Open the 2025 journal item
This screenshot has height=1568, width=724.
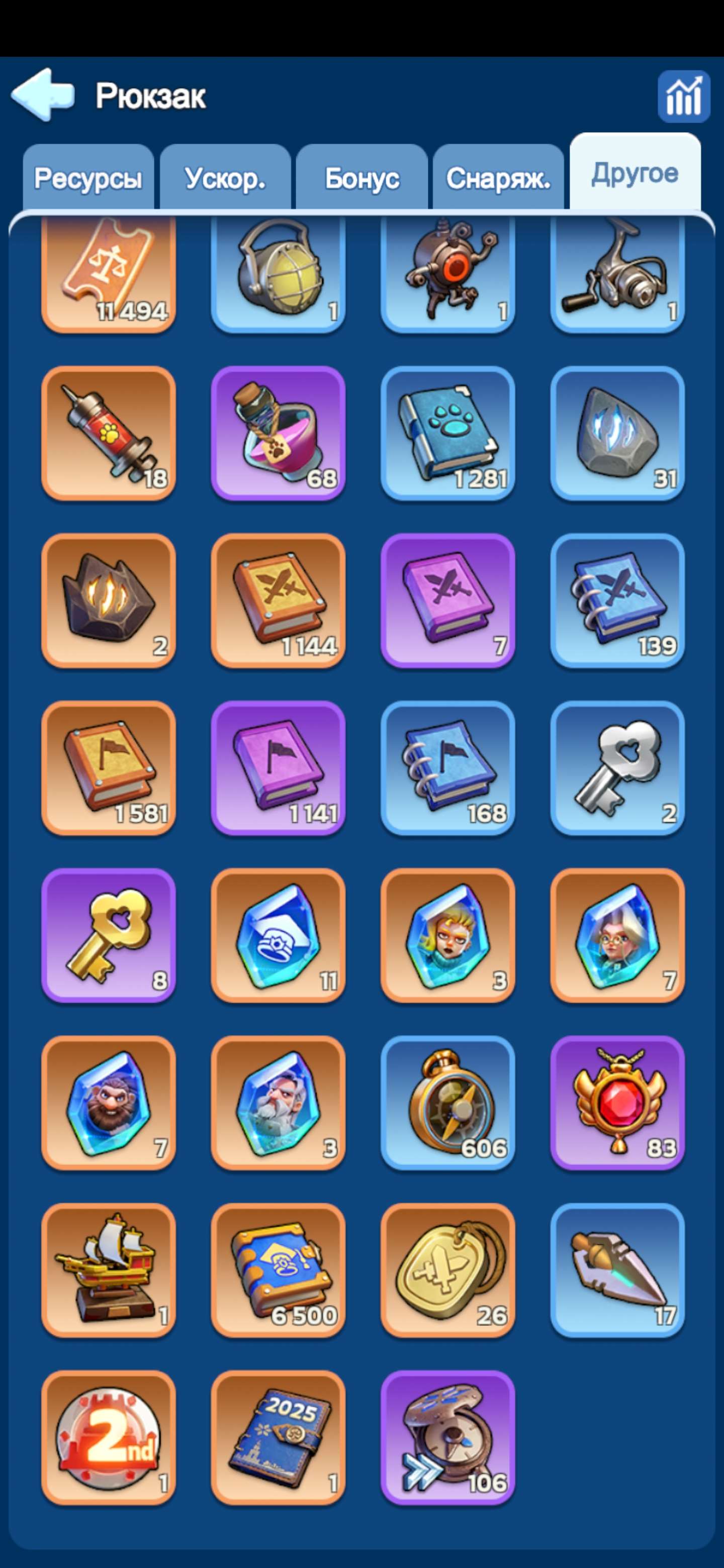click(278, 1437)
